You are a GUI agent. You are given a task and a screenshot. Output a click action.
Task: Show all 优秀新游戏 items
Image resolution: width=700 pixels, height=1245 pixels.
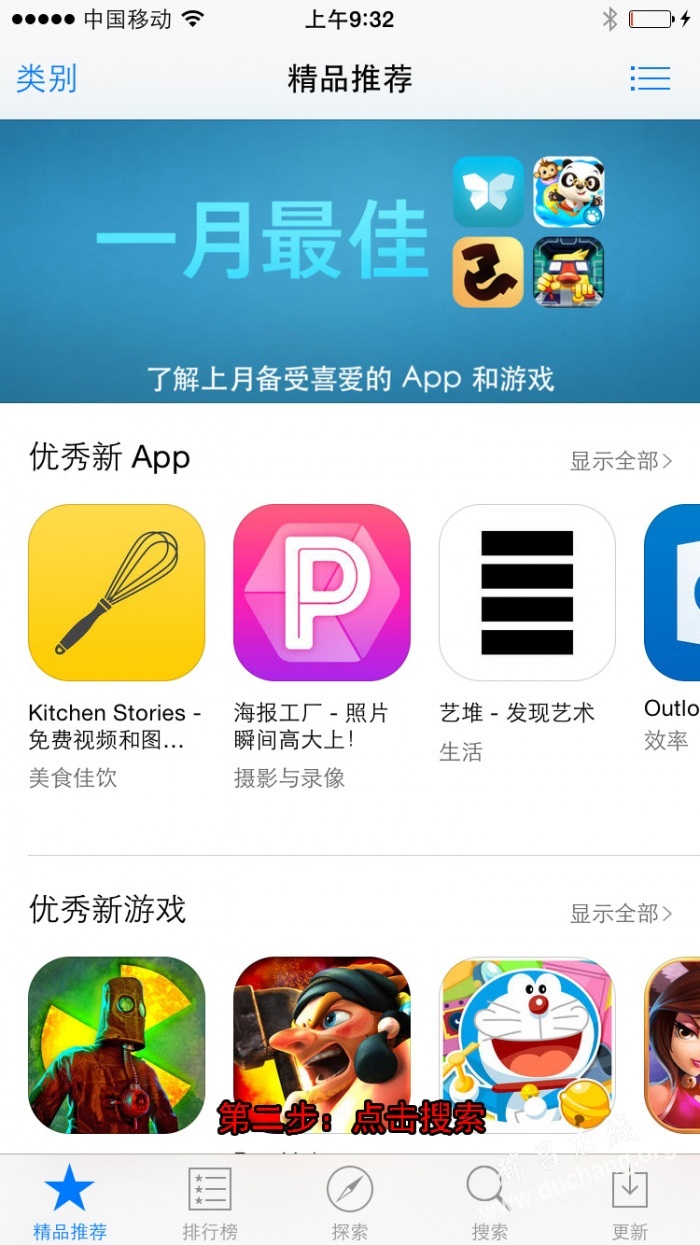[x=620, y=913]
